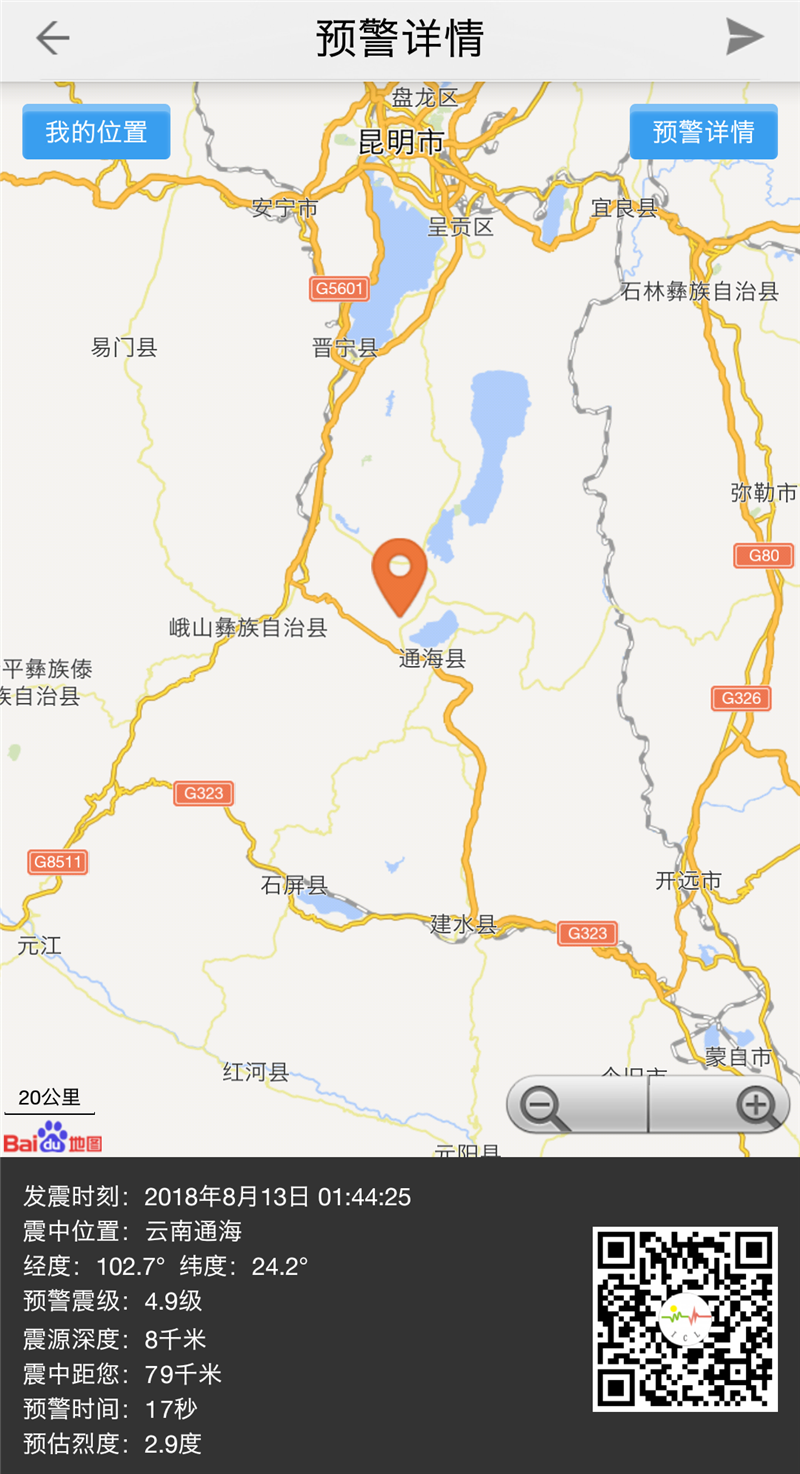800x1474 pixels.
Task: Show 我的位置 on the map
Action: tap(96, 132)
